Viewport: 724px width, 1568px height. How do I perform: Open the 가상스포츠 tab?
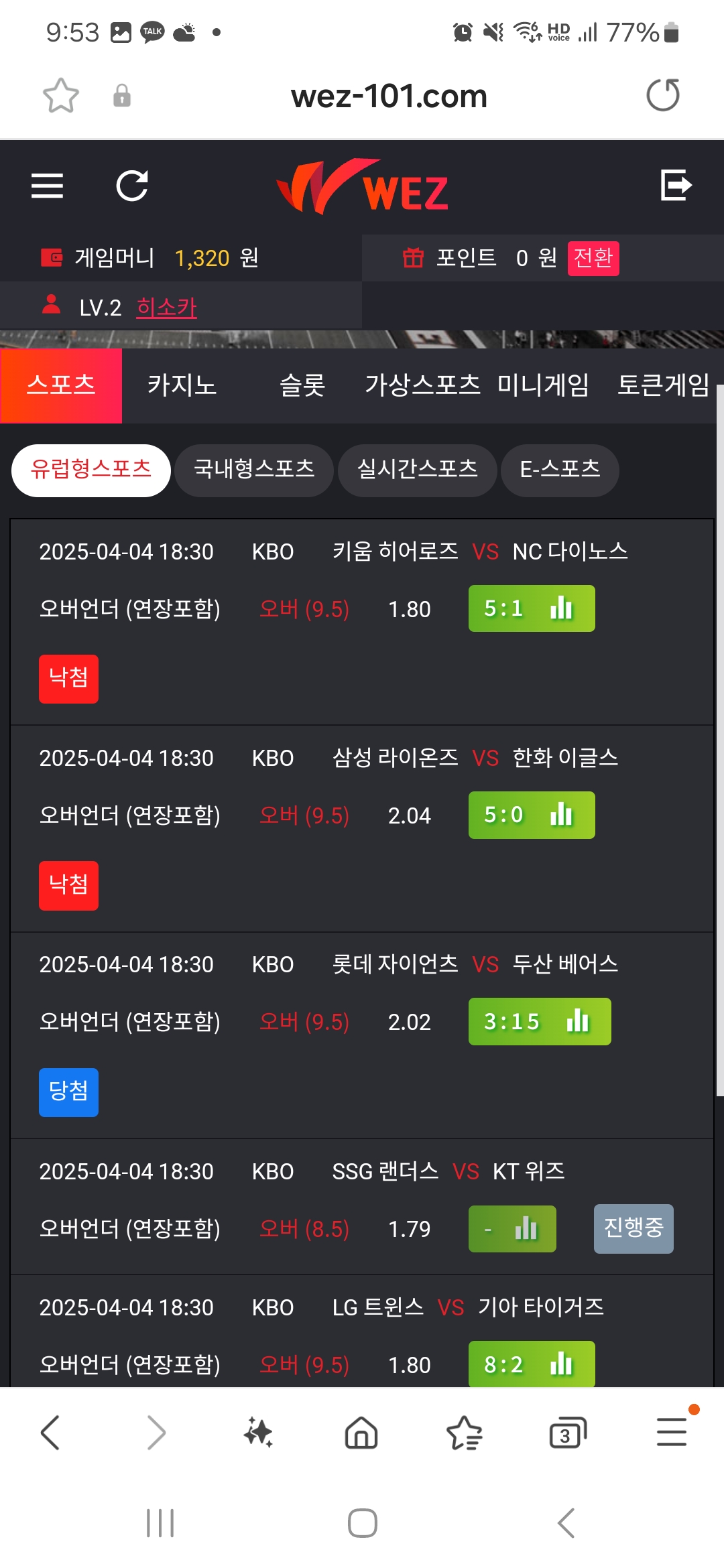pyautogui.click(x=422, y=385)
